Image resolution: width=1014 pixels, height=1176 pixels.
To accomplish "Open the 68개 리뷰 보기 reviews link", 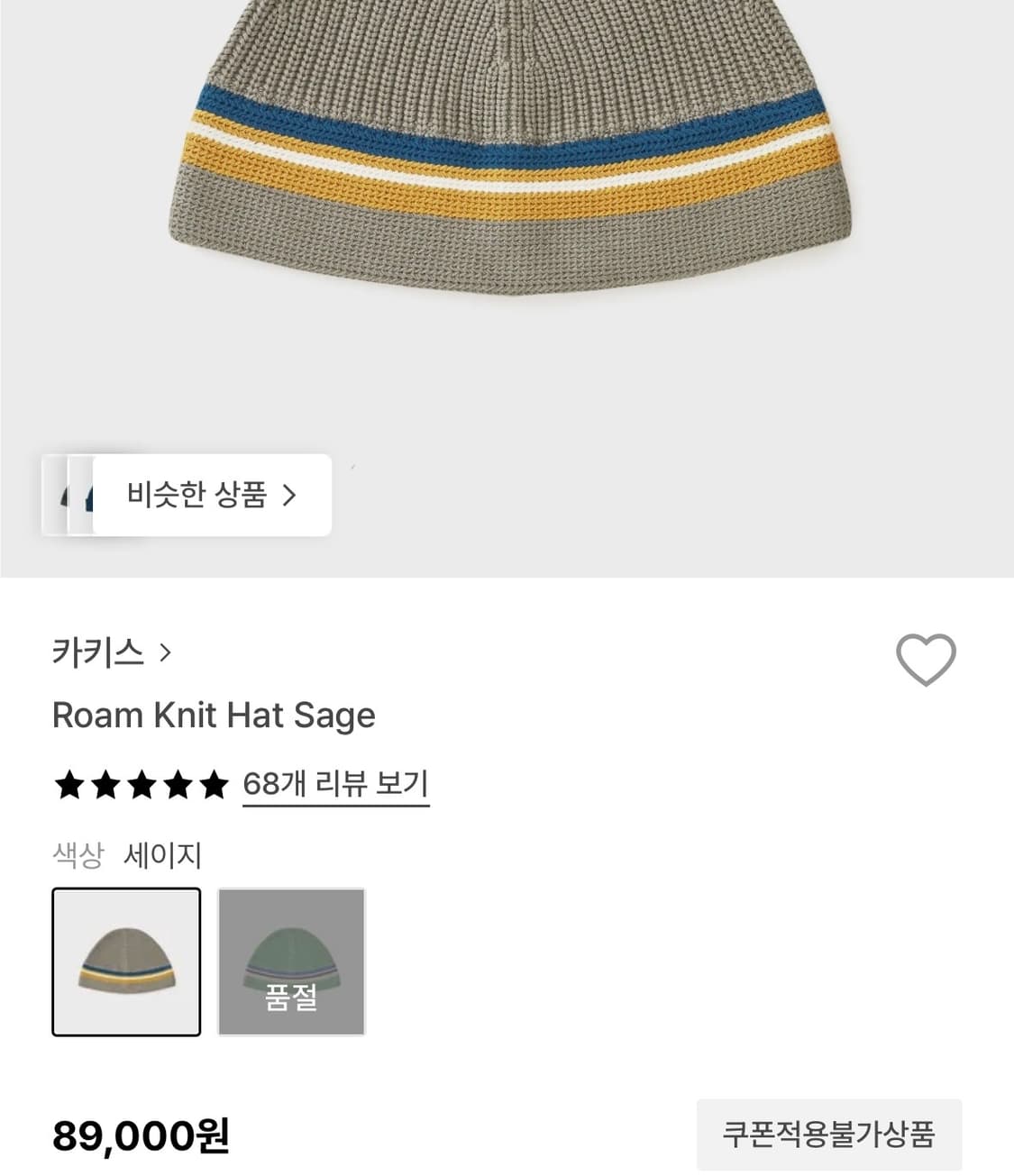I will click(x=335, y=784).
